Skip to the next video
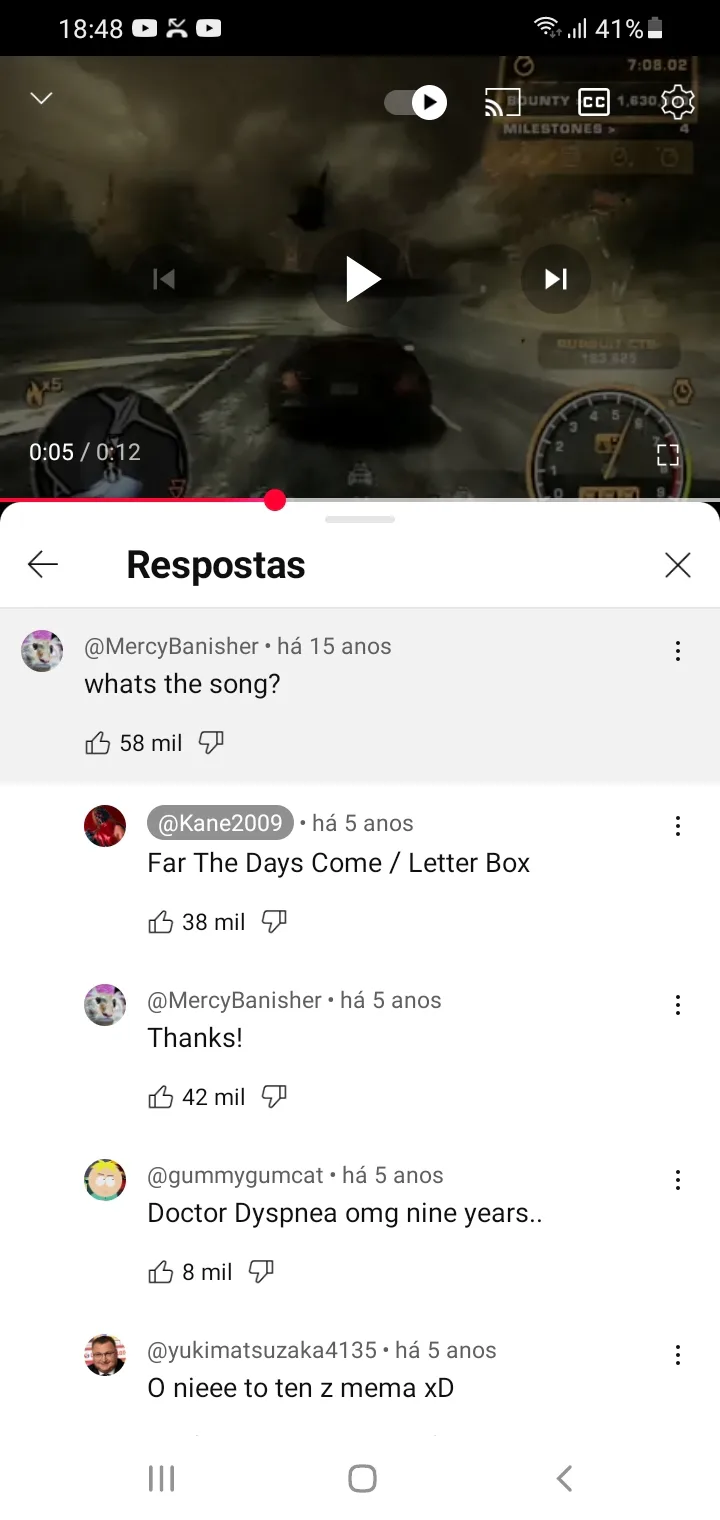Viewport: 720px width, 1520px height. pyautogui.click(x=556, y=279)
